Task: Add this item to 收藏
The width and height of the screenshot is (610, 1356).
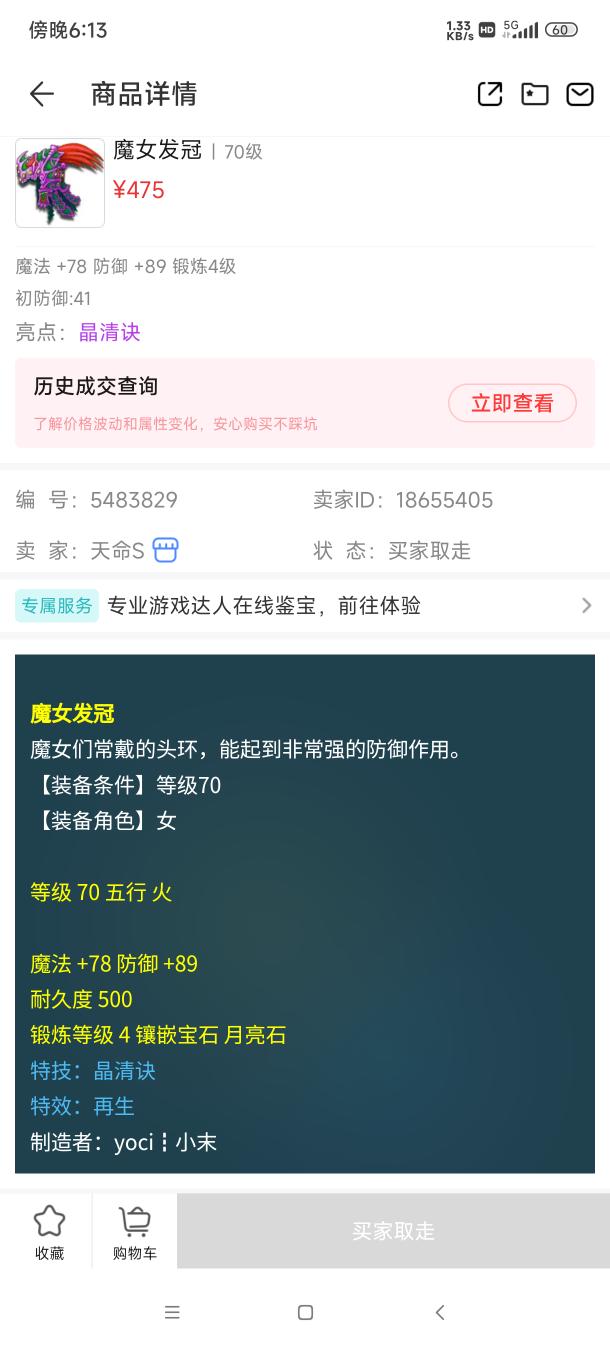Action: click(49, 1232)
